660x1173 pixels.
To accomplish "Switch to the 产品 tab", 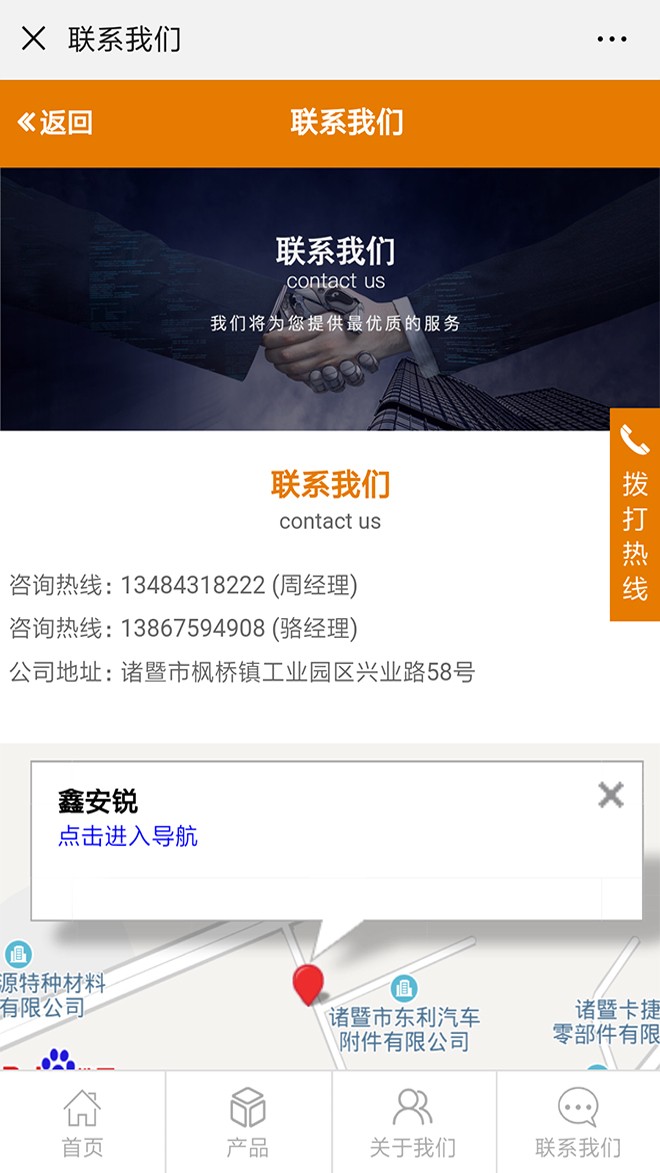I will (x=247, y=1122).
